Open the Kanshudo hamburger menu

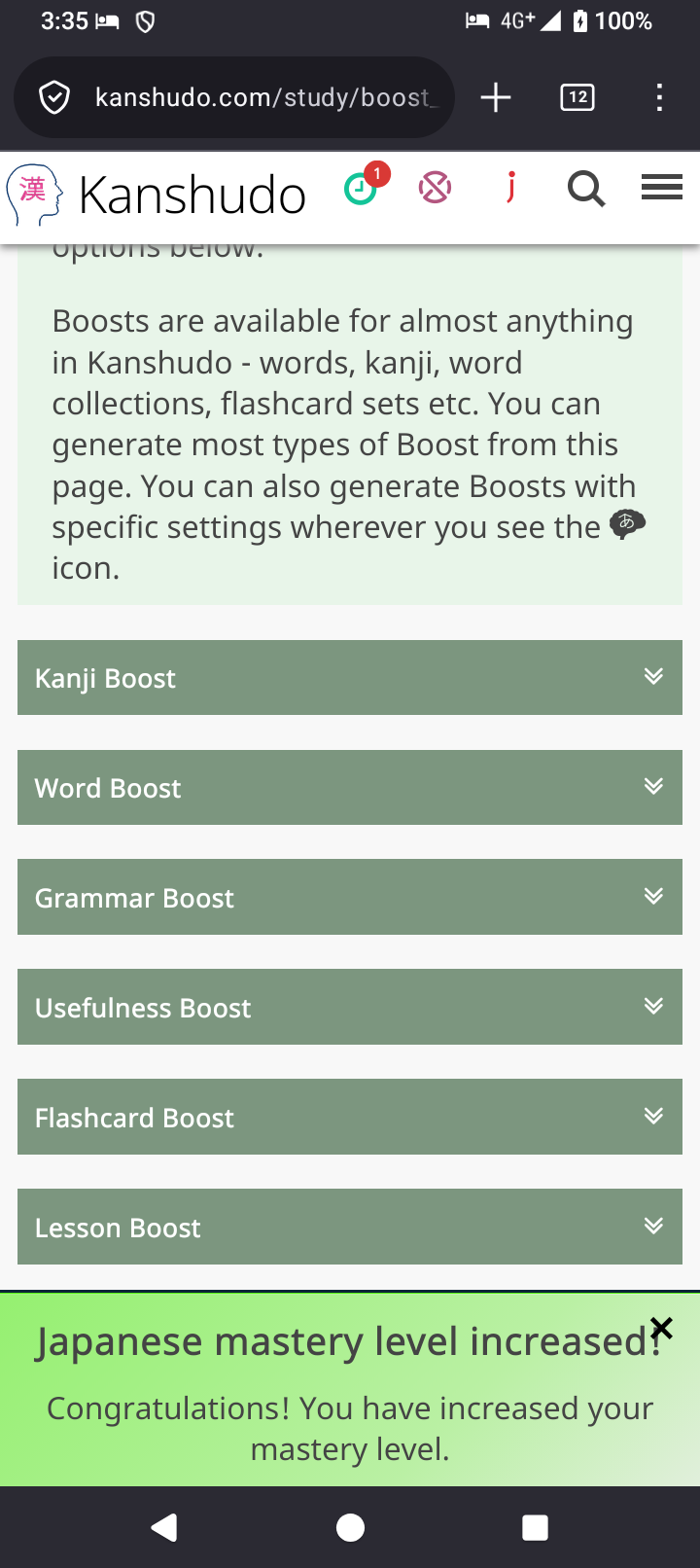[x=662, y=188]
